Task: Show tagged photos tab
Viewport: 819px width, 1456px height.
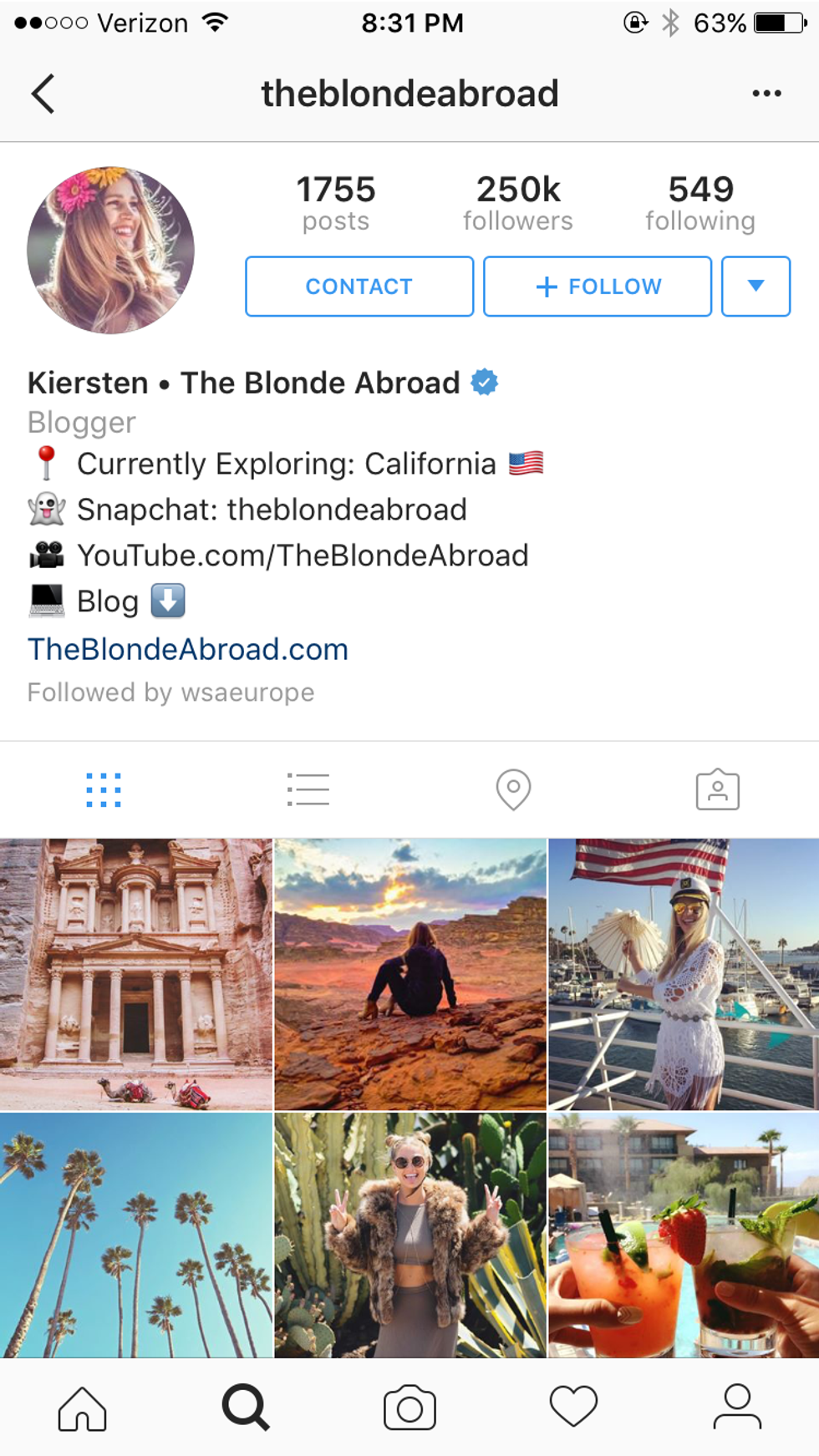Action: click(x=717, y=789)
